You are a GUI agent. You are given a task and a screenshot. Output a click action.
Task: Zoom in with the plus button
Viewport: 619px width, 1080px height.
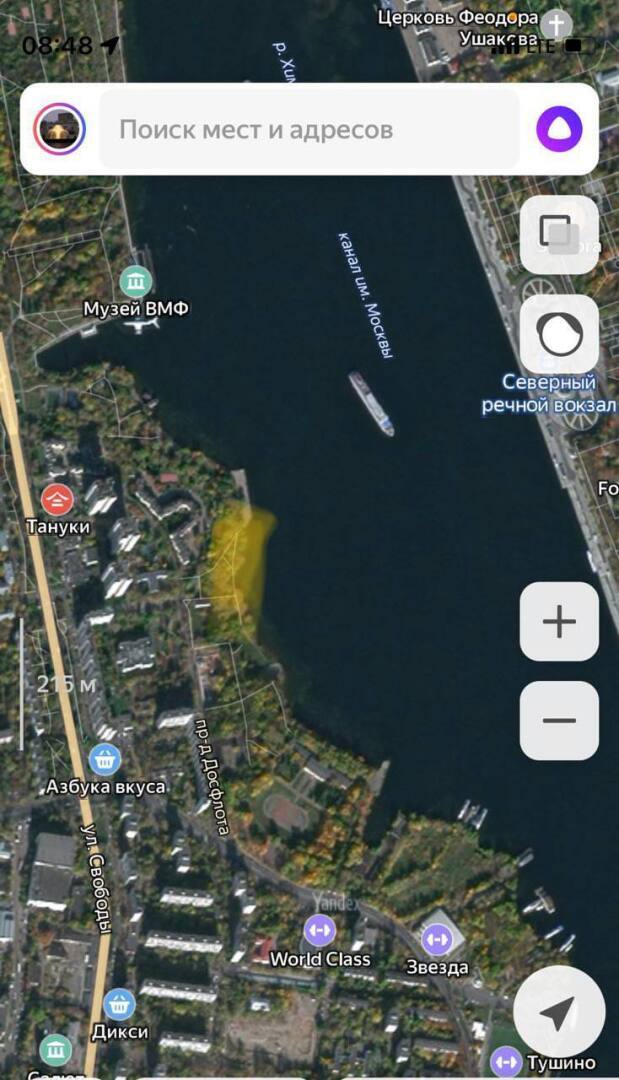tap(559, 621)
